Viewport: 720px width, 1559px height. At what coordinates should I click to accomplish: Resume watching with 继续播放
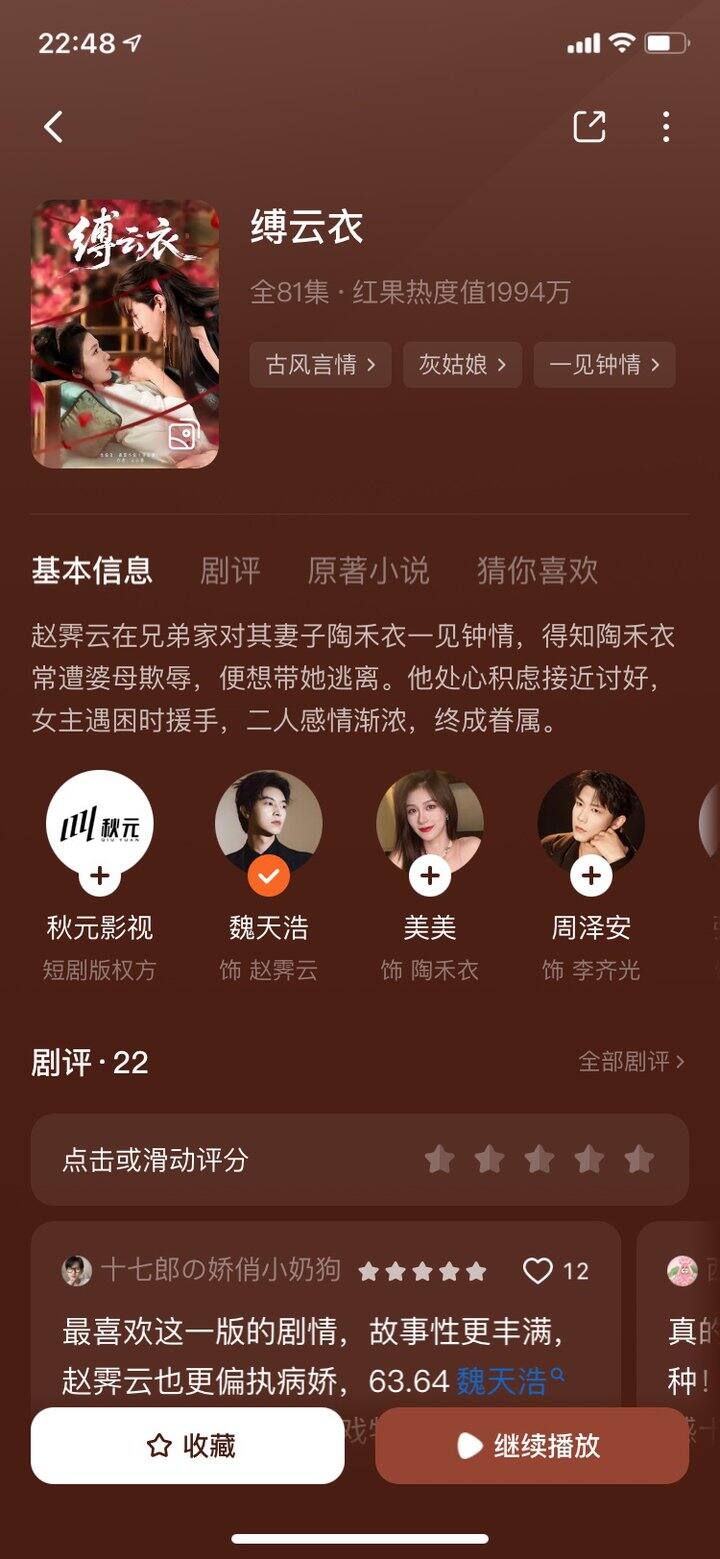[x=532, y=1446]
